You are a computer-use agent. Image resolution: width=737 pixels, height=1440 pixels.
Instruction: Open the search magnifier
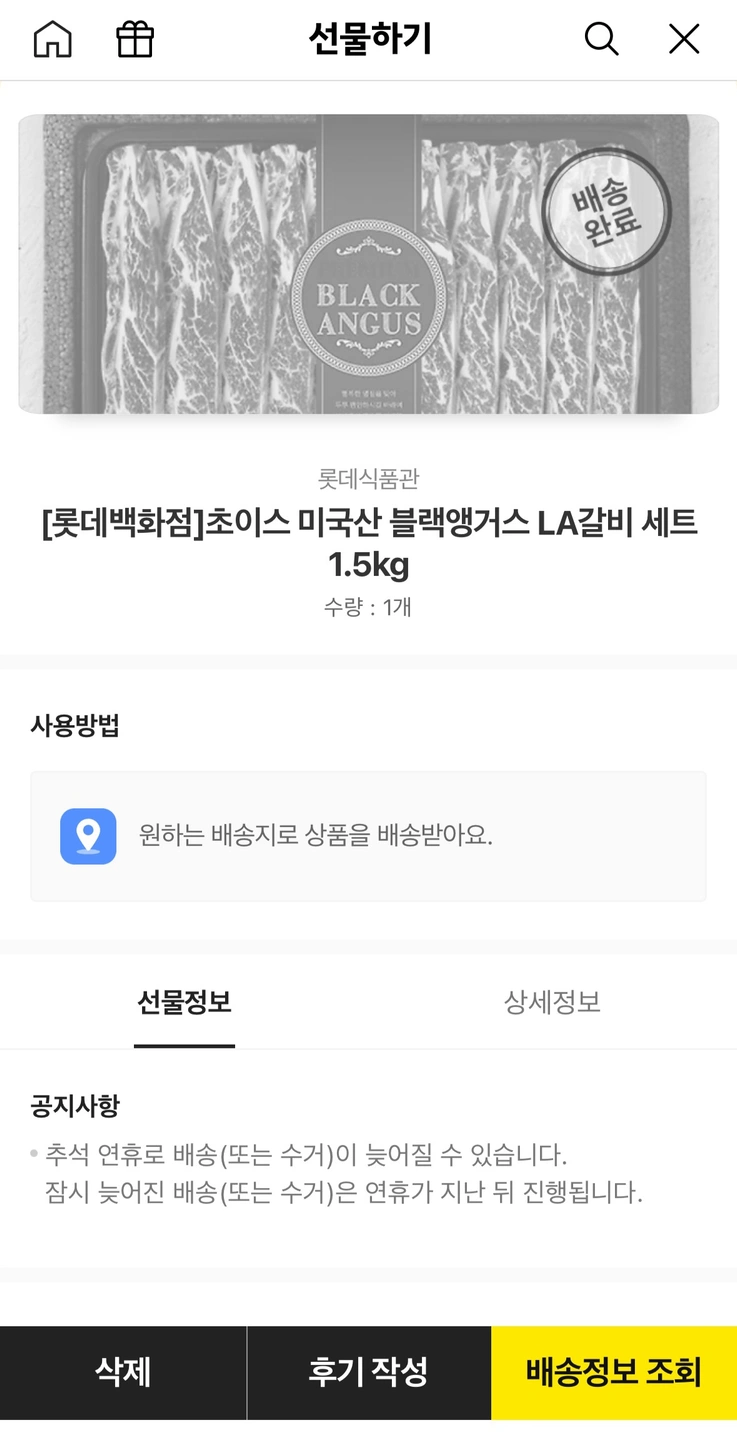tap(601, 40)
